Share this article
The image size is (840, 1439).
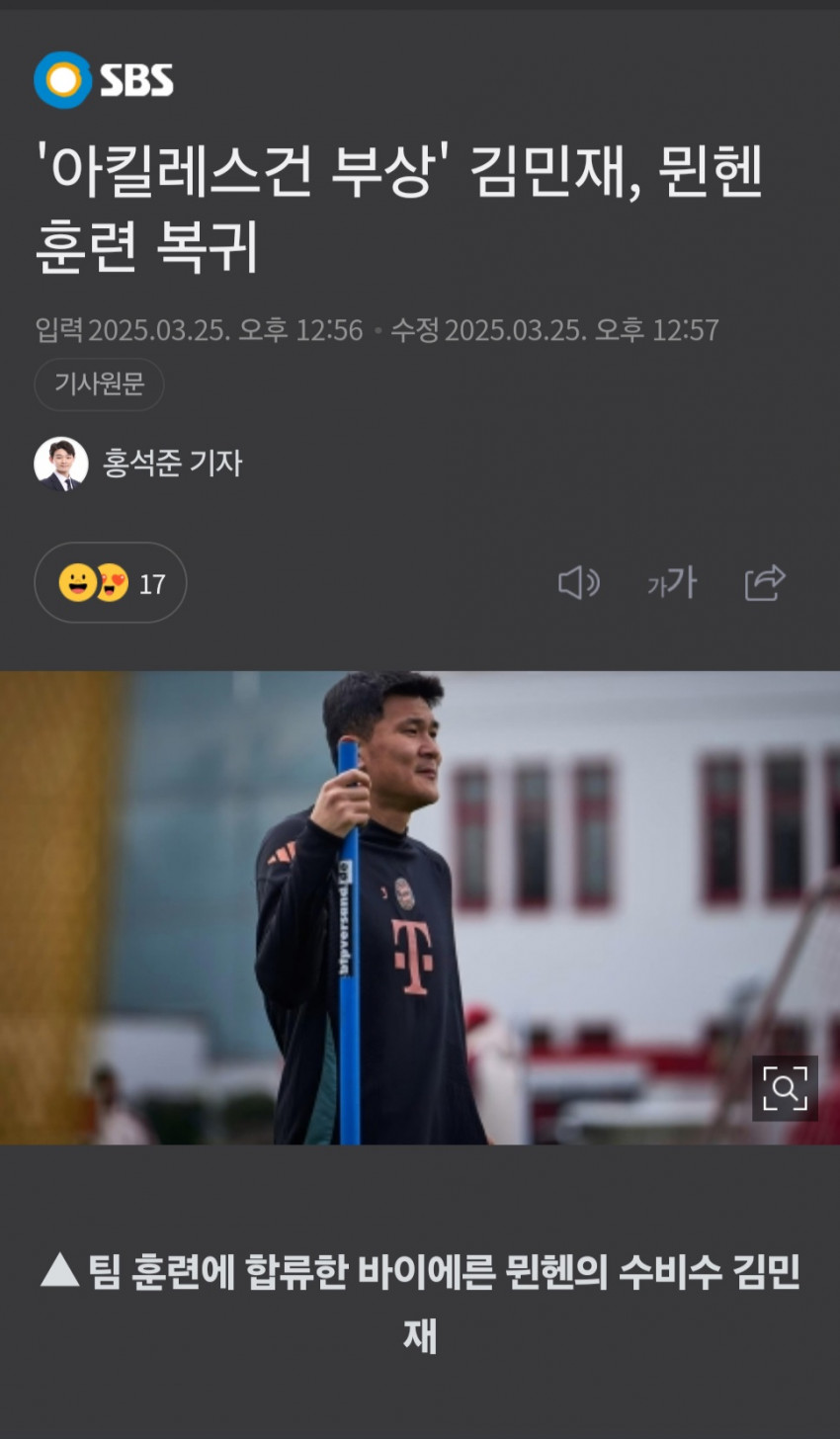point(765,583)
